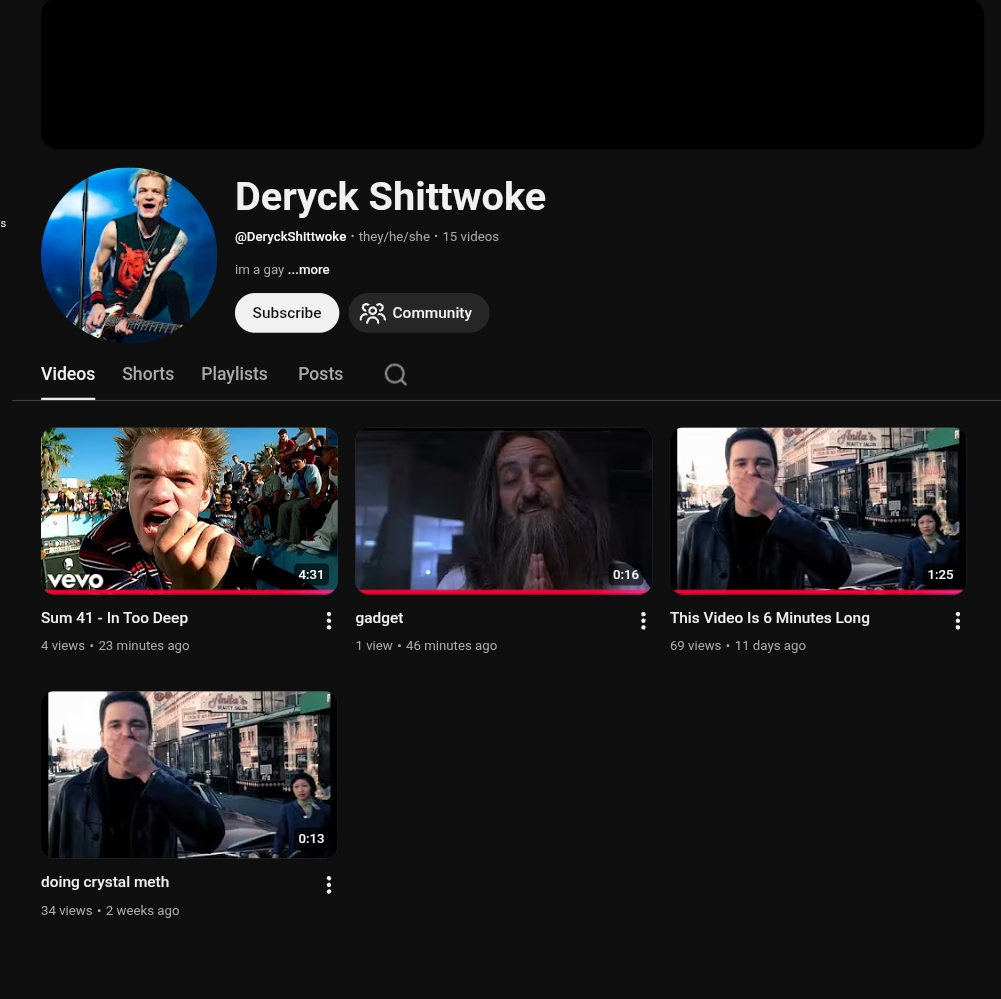This screenshot has width=1001, height=999.
Task: Open options menu for doing crystal meth
Action: (x=329, y=885)
